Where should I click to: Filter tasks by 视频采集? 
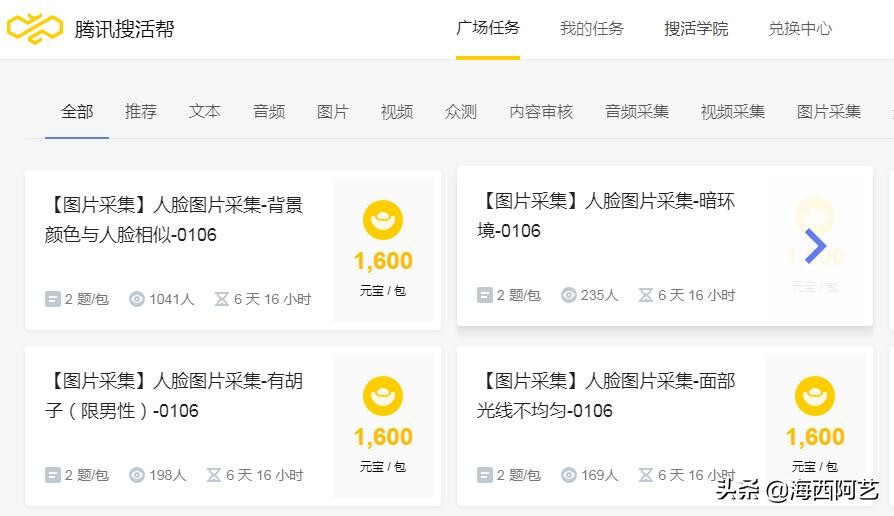tap(733, 112)
